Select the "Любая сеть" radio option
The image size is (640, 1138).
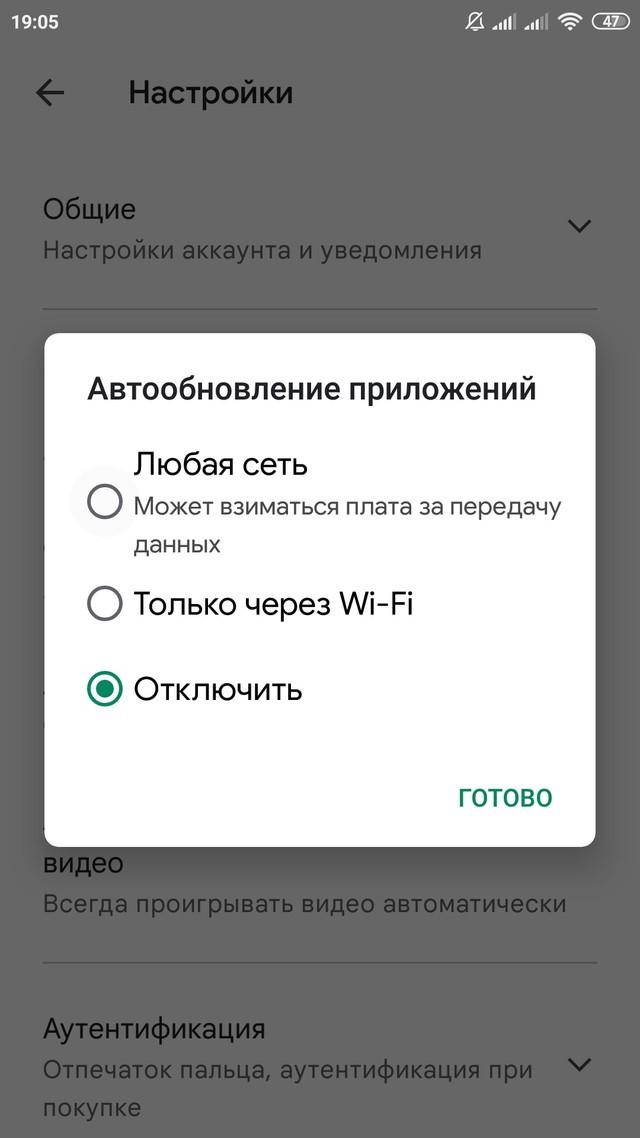pos(105,501)
